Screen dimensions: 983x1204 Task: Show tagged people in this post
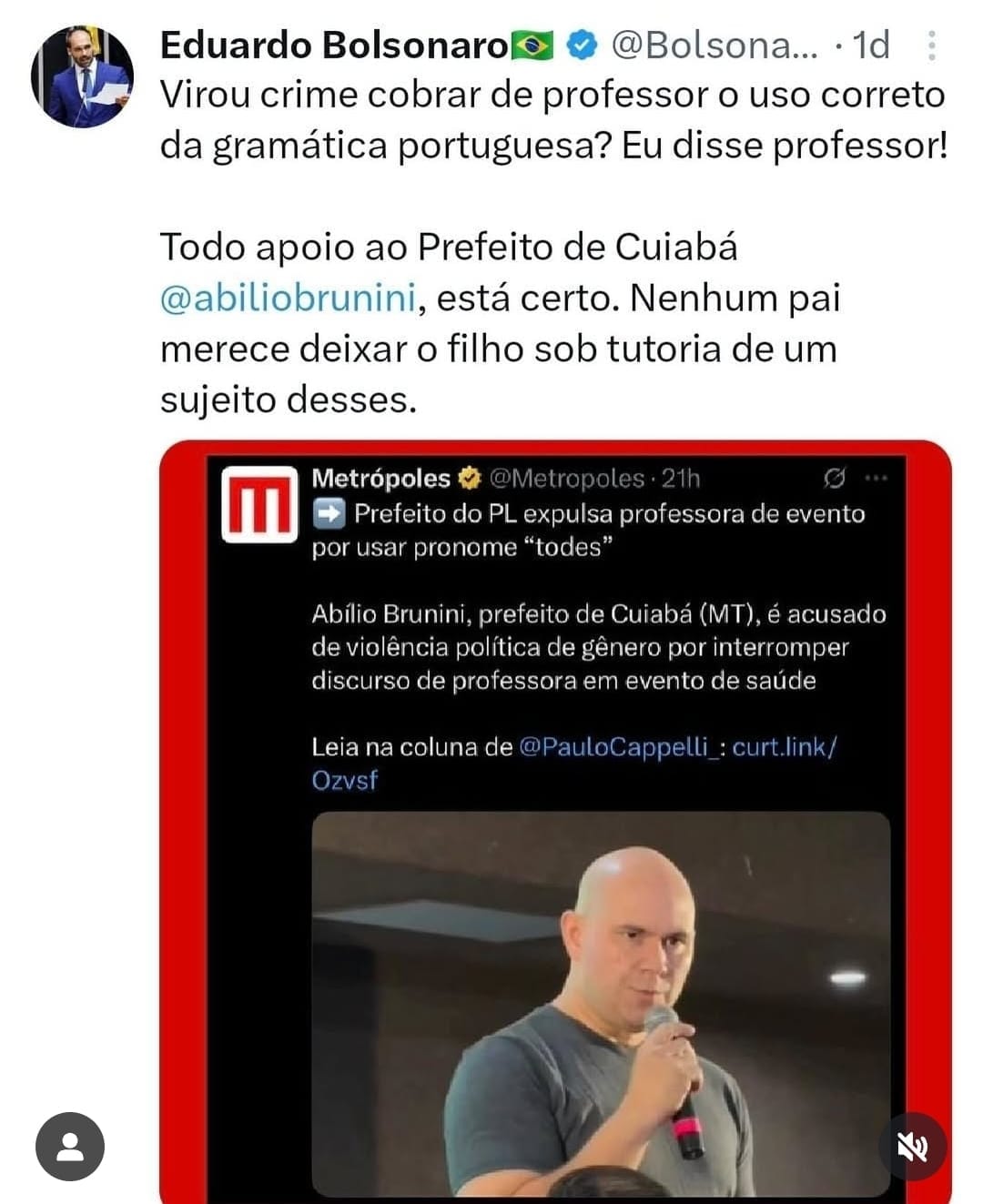tap(70, 1147)
